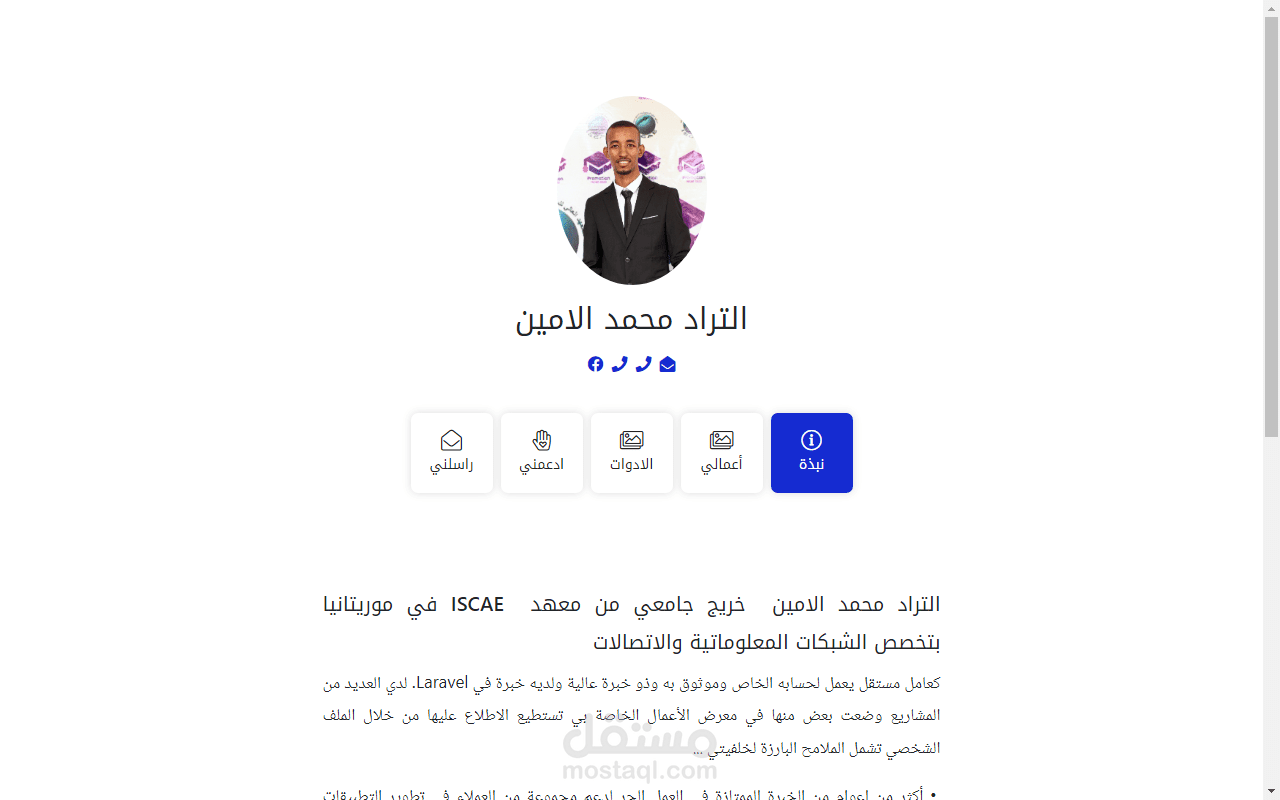The width and height of the screenshot is (1280, 800).
Task: Switch to the ادعمني tab
Action: 541,453
